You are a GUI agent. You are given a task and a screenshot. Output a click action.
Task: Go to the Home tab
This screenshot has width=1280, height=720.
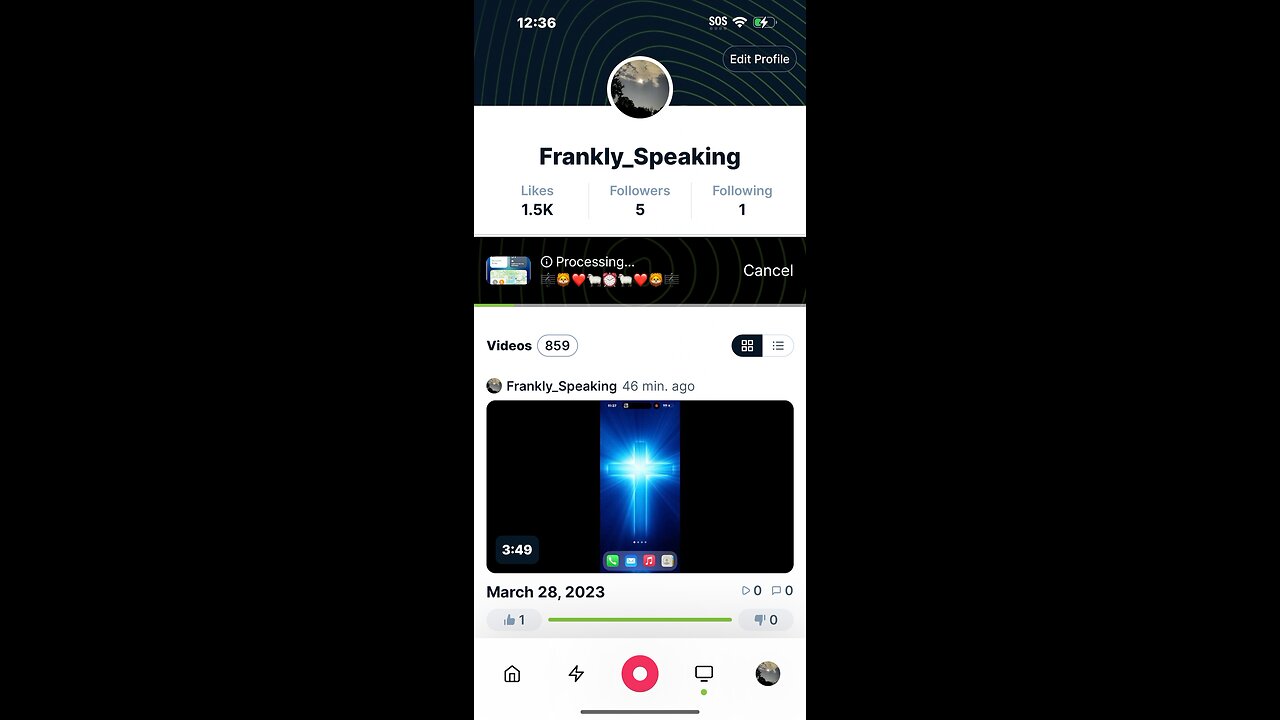[x=512, y=674]
